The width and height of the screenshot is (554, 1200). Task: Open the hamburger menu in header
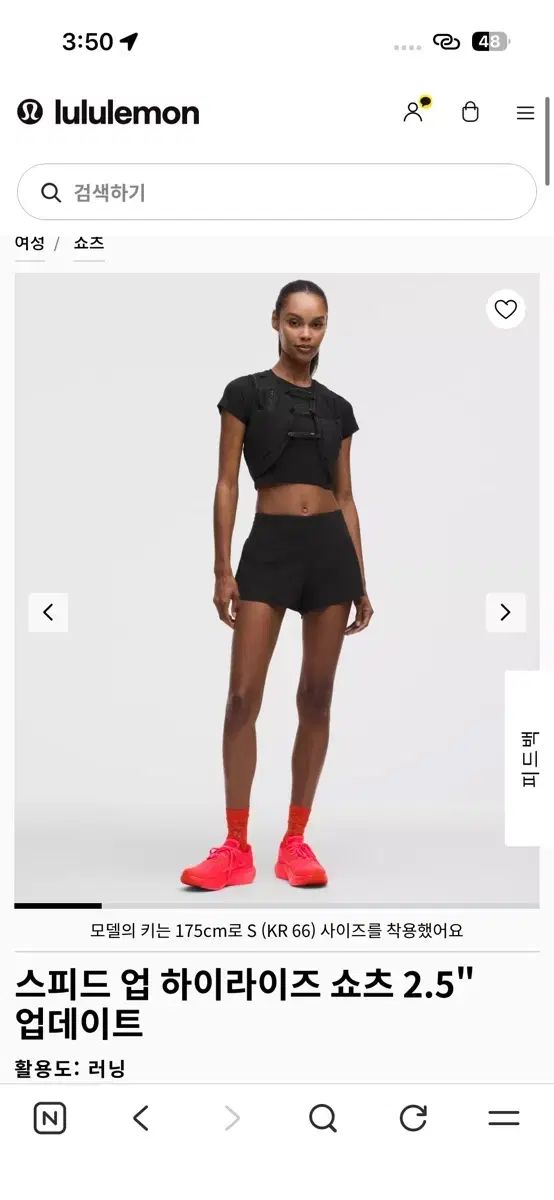coord(525,113)
